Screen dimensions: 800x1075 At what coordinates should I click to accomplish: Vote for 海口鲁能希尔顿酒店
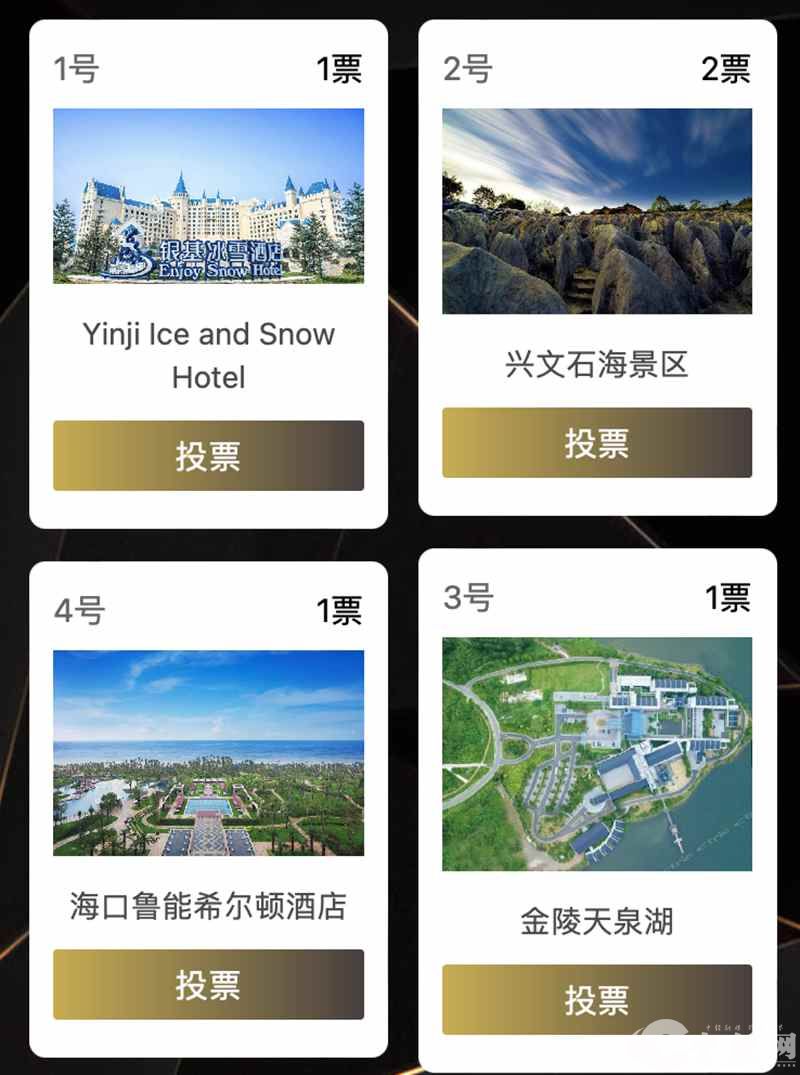[208, 984]
